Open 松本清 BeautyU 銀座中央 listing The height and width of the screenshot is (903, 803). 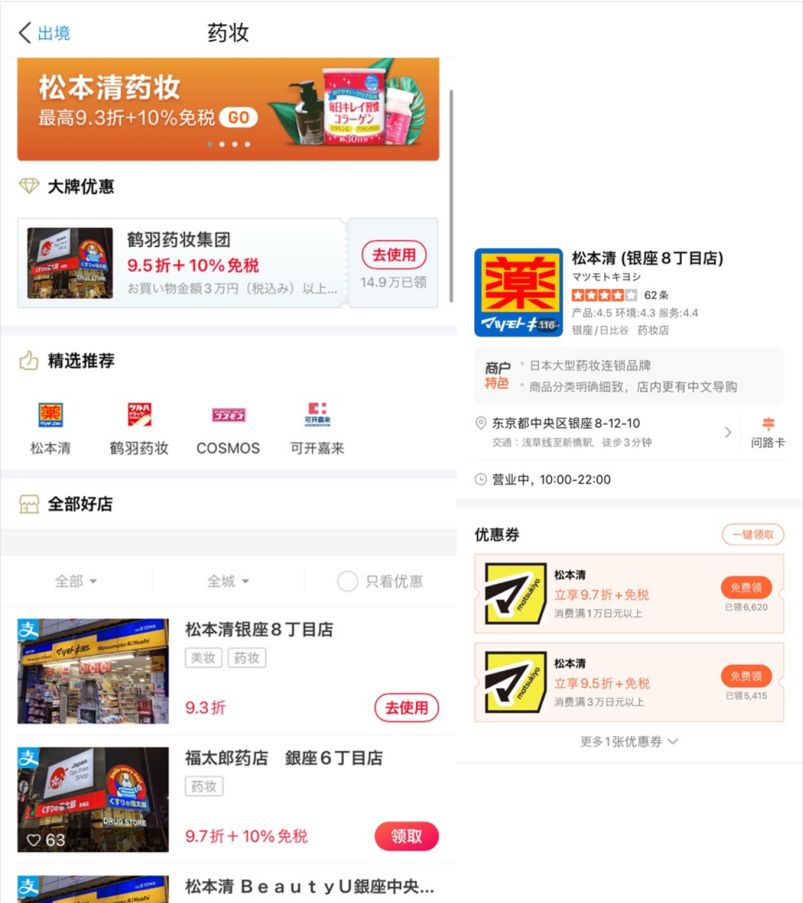[x=308, y=886]
